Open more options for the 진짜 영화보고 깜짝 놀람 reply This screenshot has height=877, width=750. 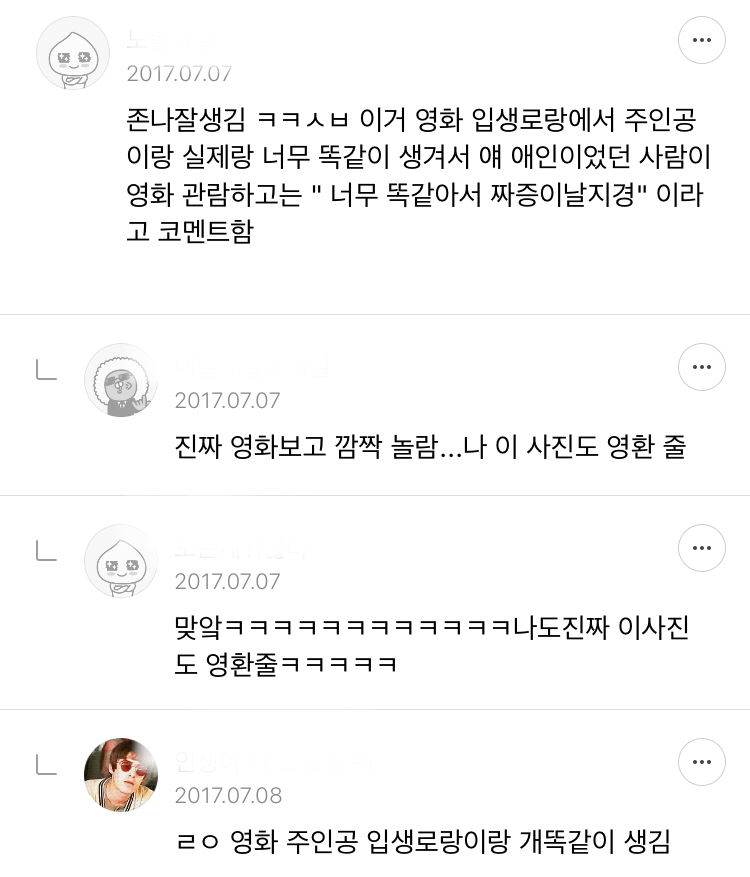(701, 368)
